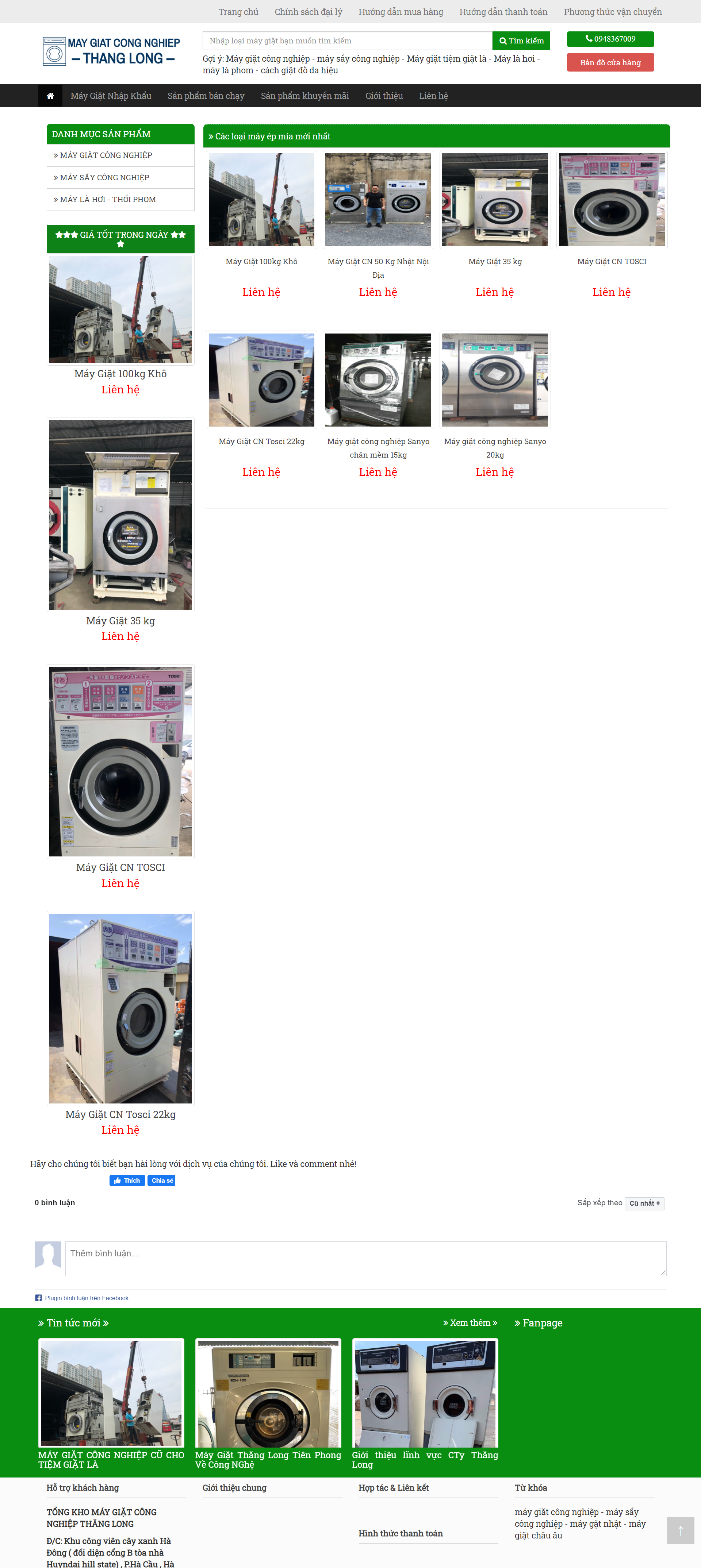
Task: Open Bản đồ cửa hàng store map
Action: pos(610,63)
